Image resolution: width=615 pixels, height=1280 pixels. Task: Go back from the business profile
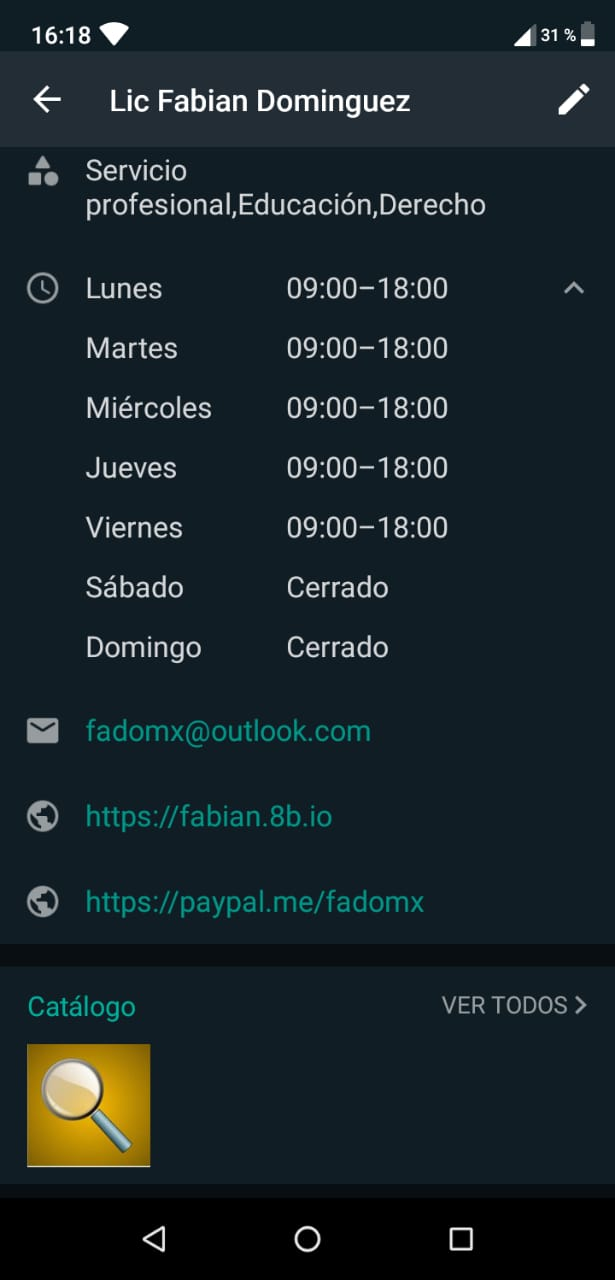pyautogui.click(x=47, y=100)
